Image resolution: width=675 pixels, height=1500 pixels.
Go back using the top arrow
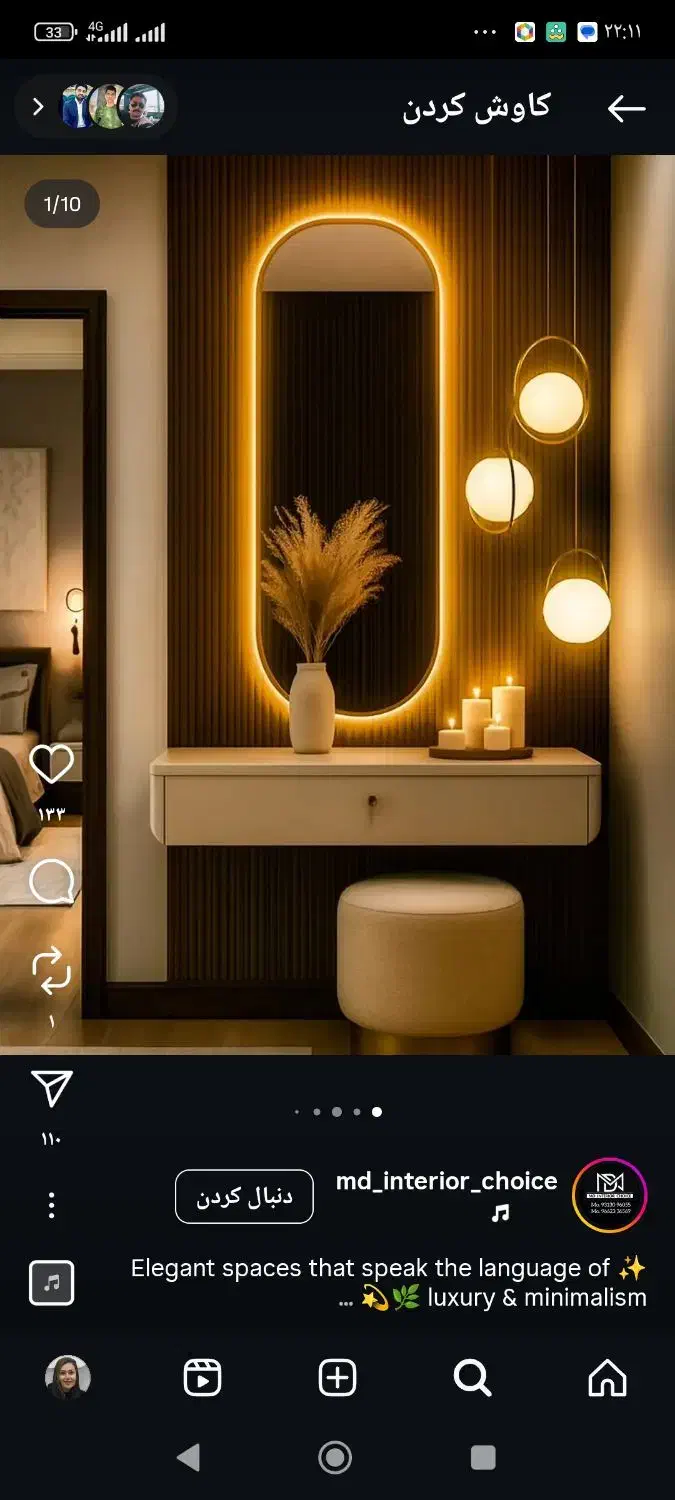(x=626, y=108)
